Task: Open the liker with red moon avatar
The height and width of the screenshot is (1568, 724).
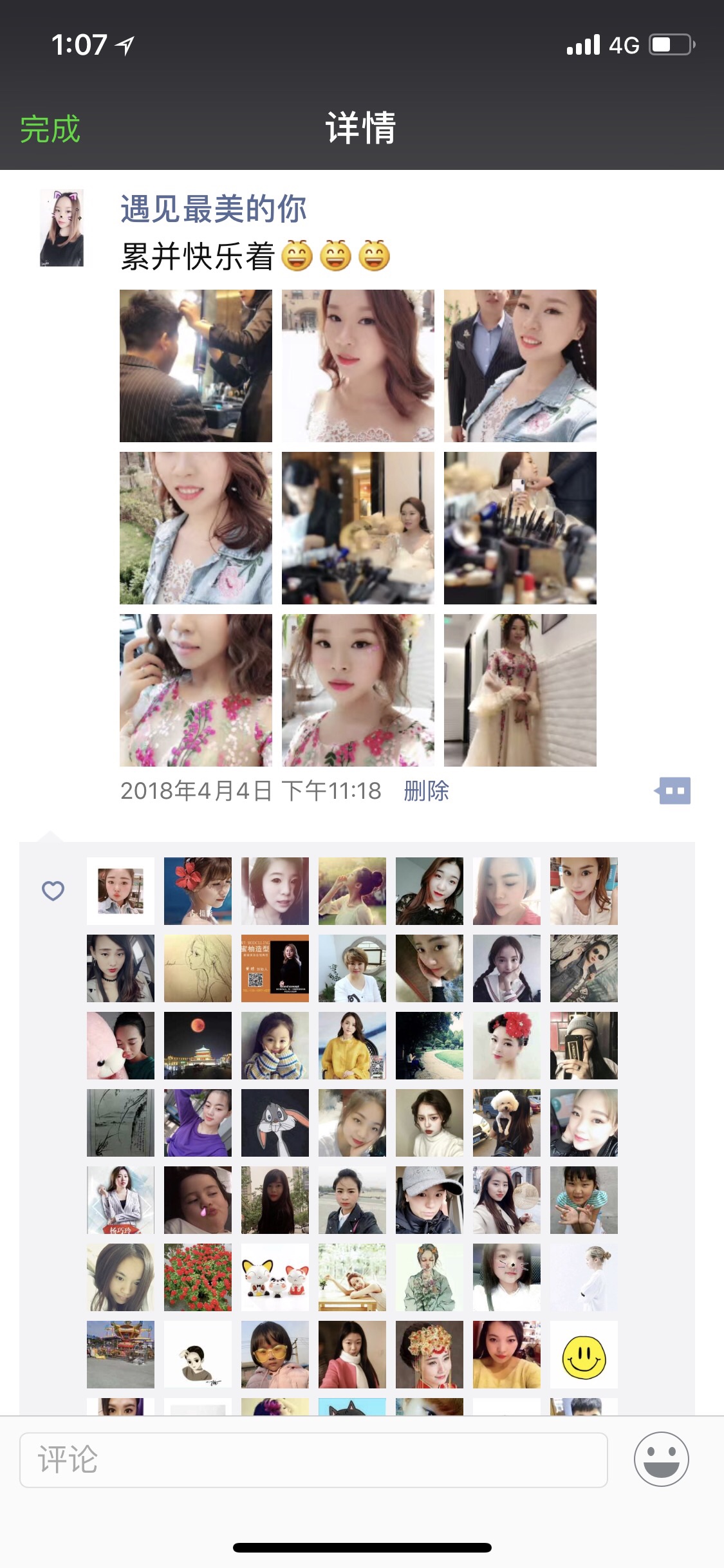Action: (198, 1045)
